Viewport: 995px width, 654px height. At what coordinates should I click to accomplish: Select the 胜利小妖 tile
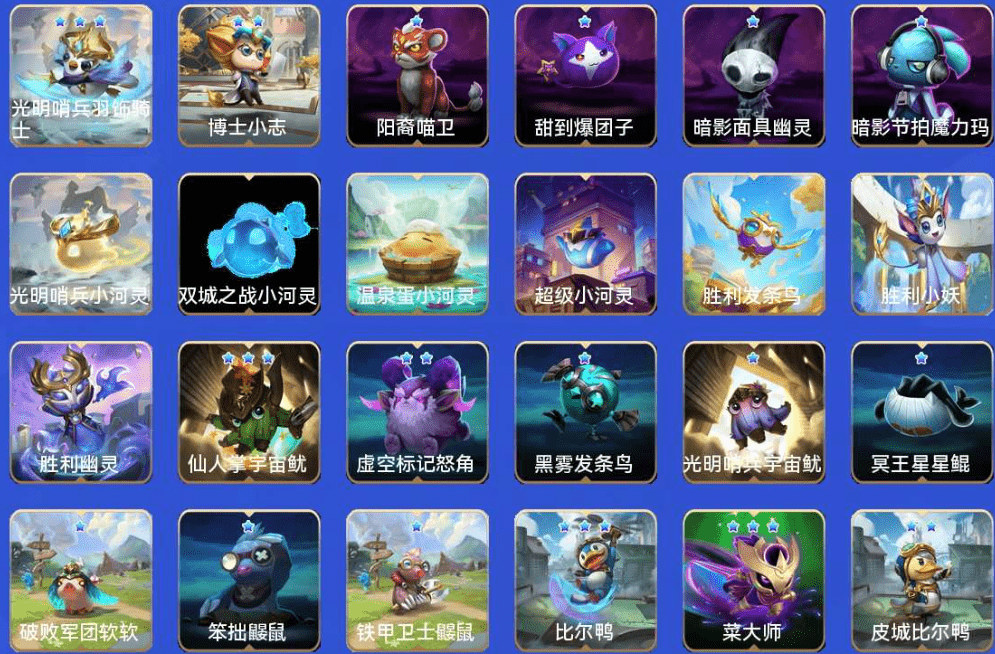(x=921, y=244)
